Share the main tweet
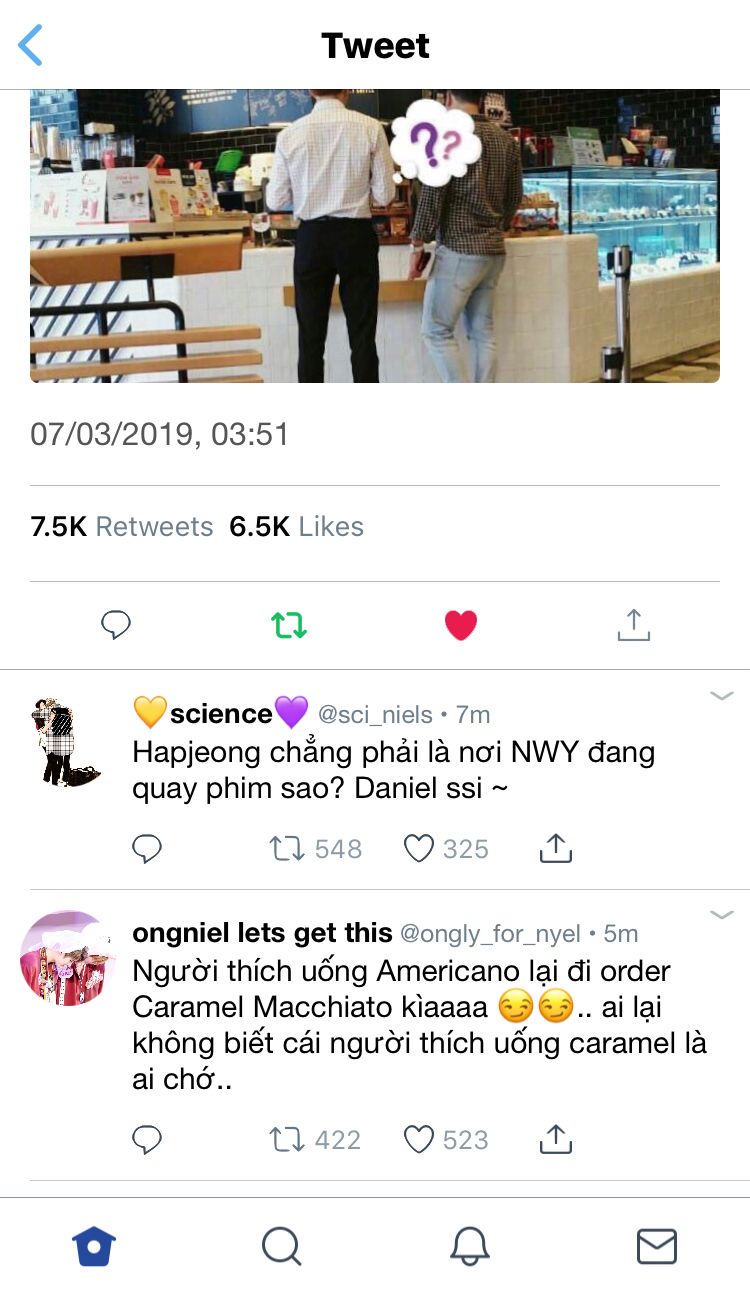This screenshot has width=750, height=1295. [633, 626]
